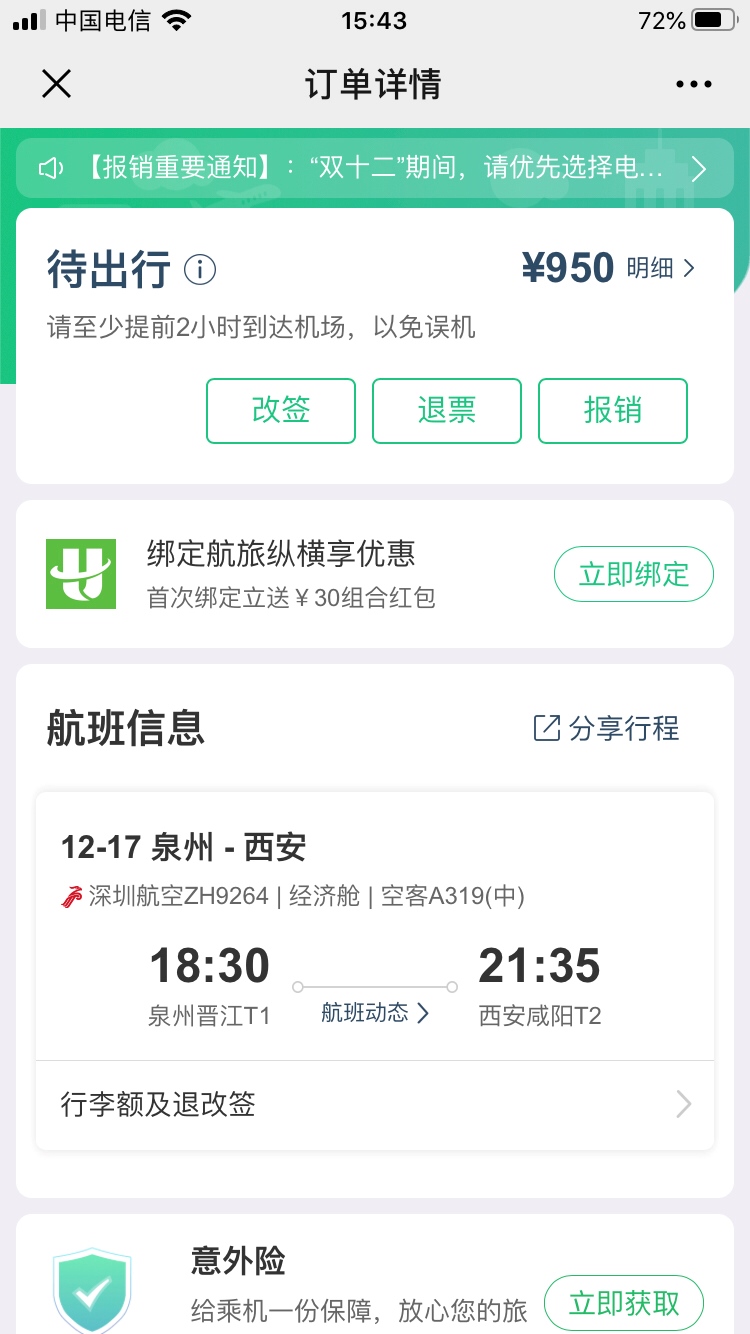Share the itinerary via 分享行程
Image resolution: width=750 pixels, height=1334 pixels.
606,728
